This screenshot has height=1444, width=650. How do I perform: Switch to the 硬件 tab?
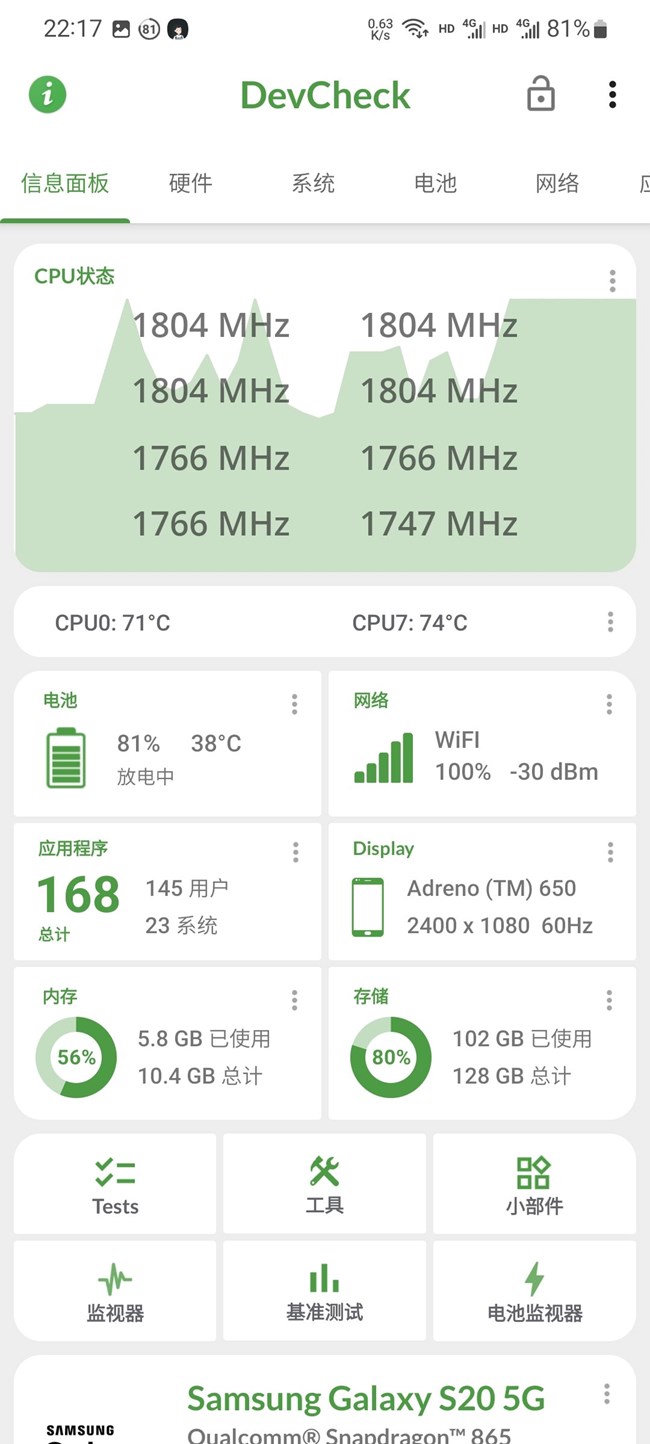click(190, 183)
